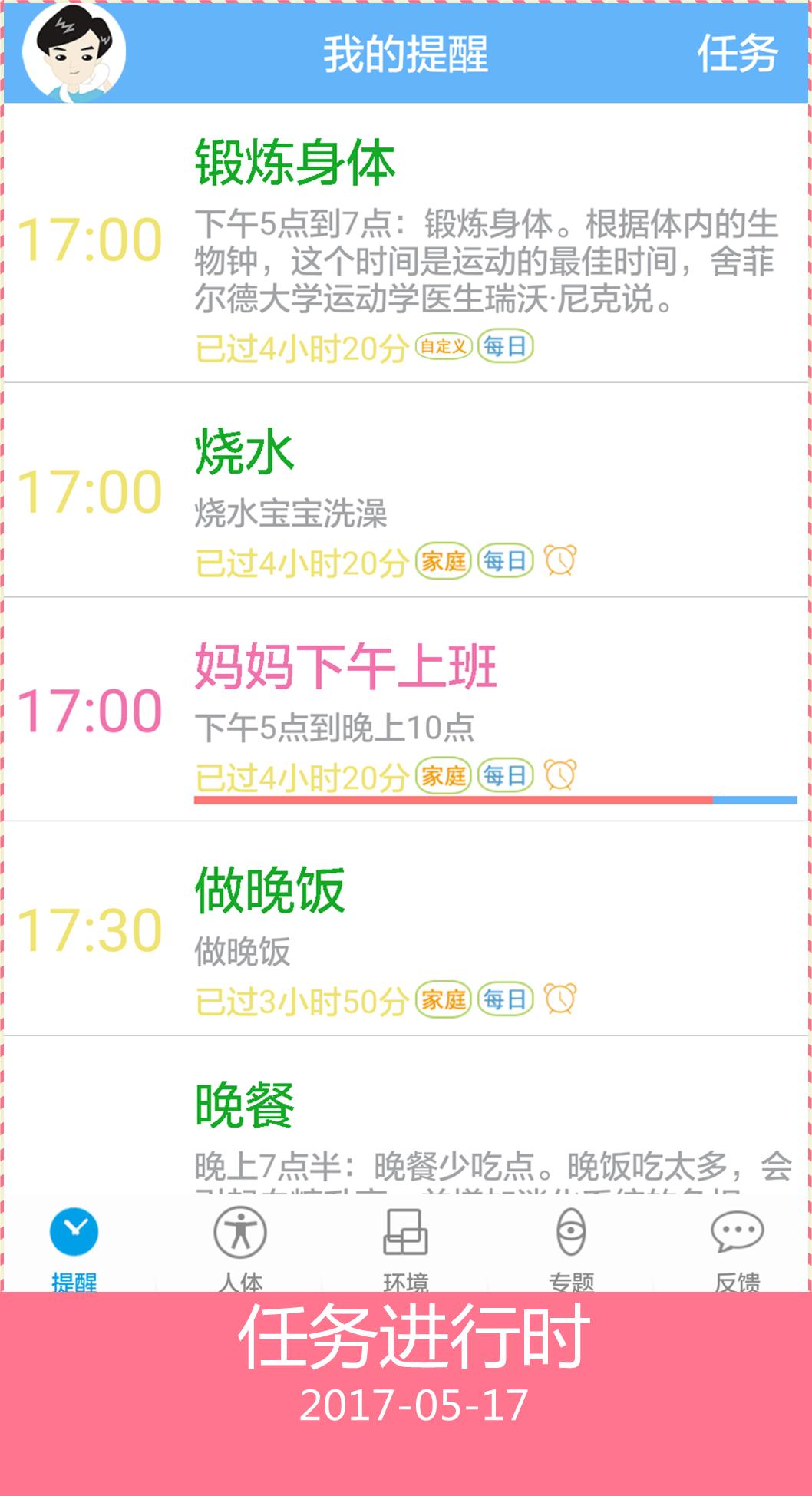
Task: Open the 烧水 reminder
Action: [x=406, y=490]
